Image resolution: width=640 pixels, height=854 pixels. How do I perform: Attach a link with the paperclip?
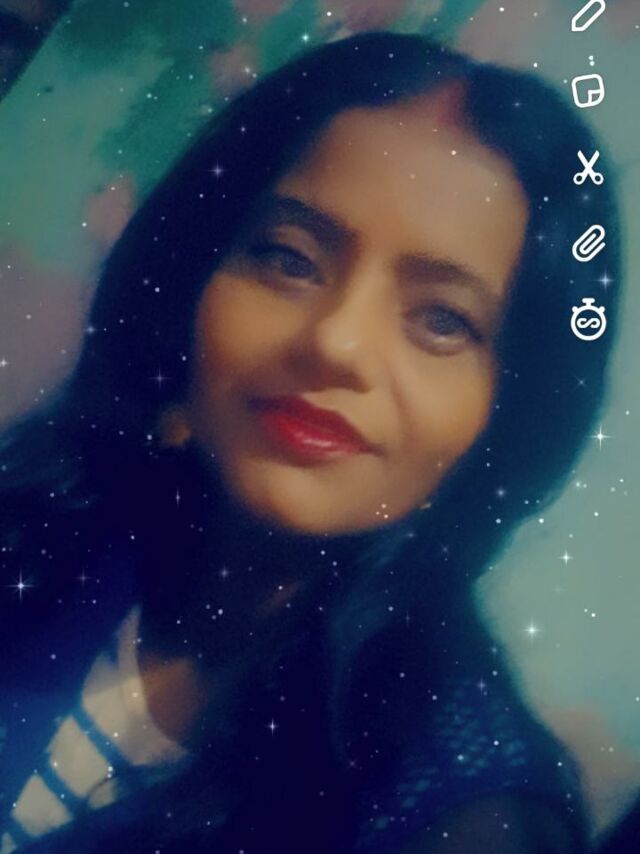[x=588, y=244]
